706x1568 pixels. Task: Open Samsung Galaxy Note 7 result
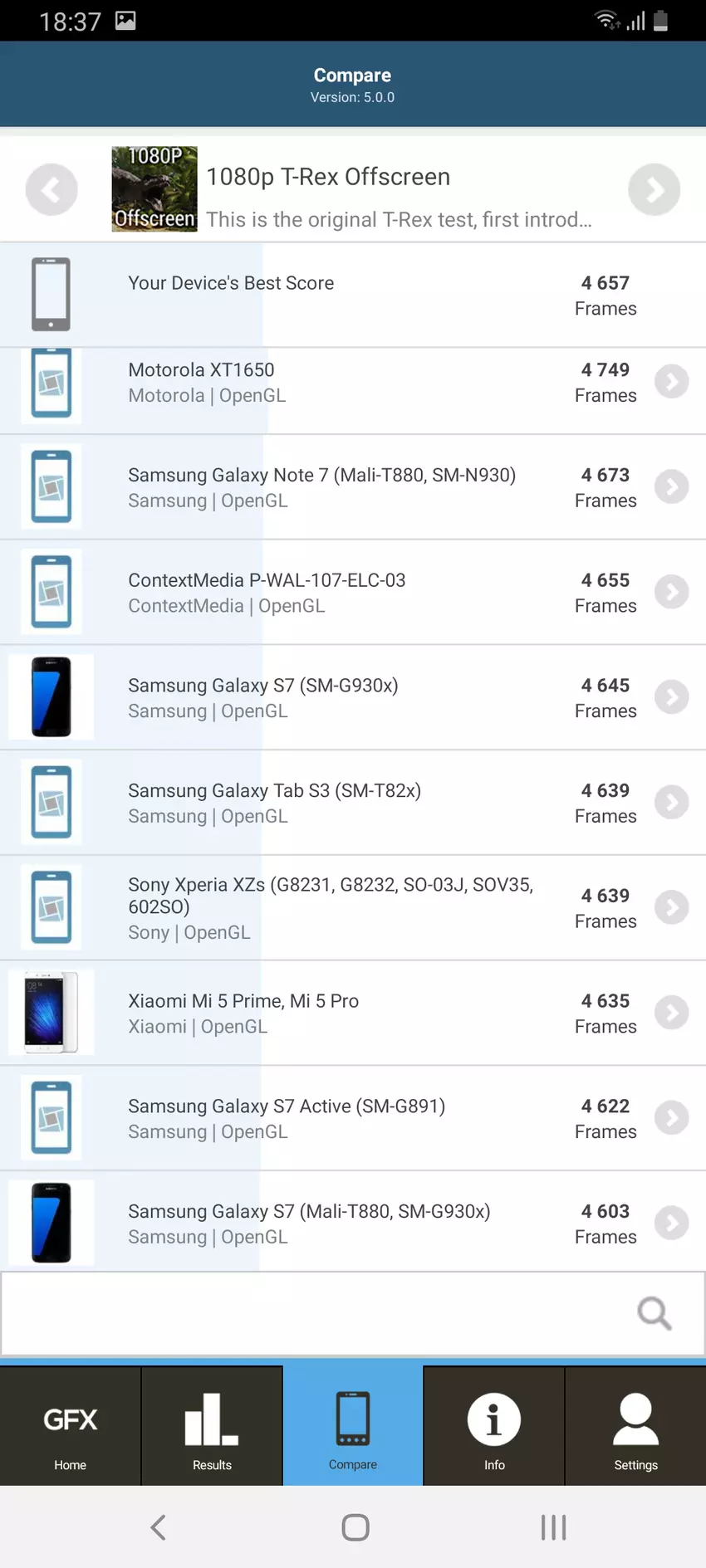pos(670,487)
